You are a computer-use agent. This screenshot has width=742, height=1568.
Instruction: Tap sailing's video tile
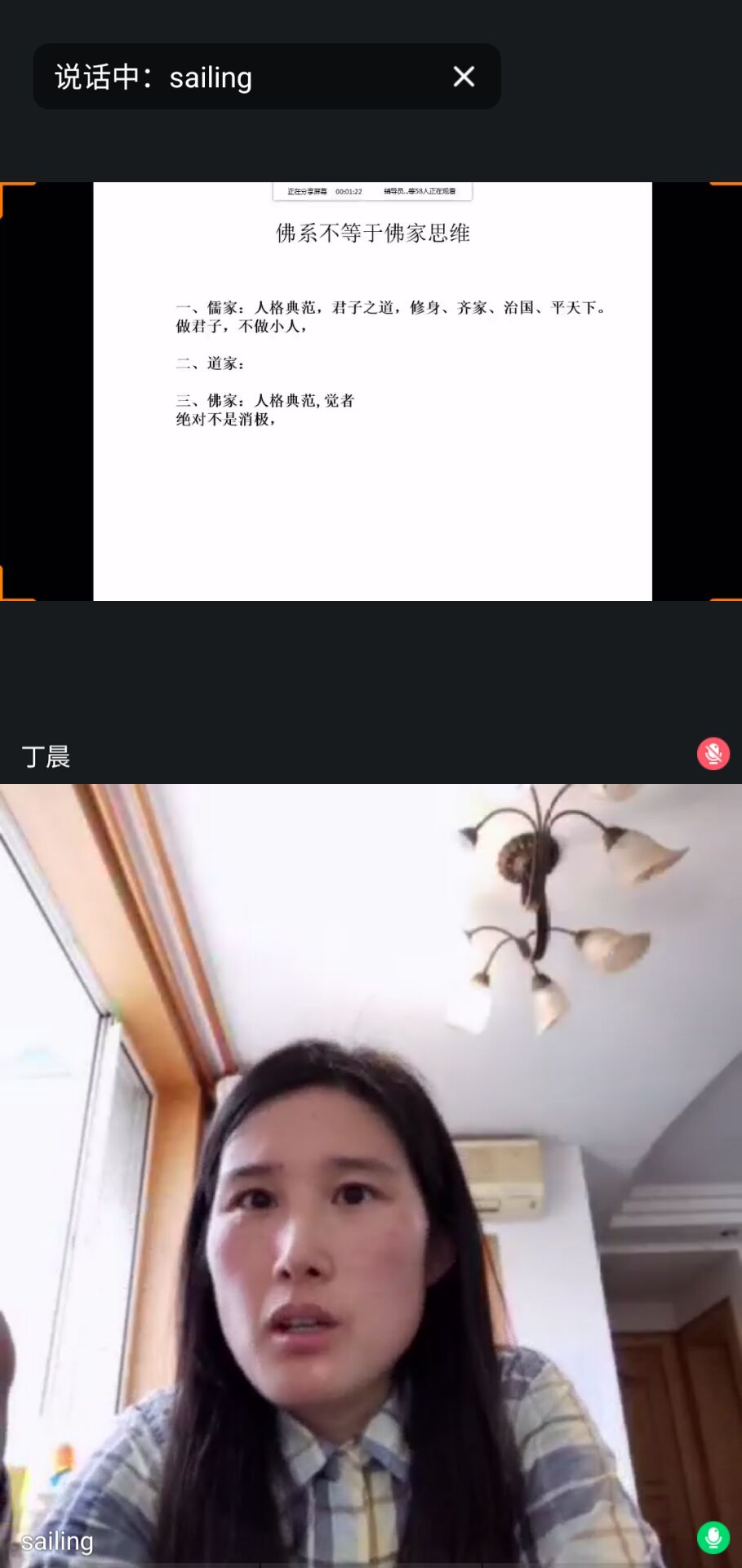371,1176
